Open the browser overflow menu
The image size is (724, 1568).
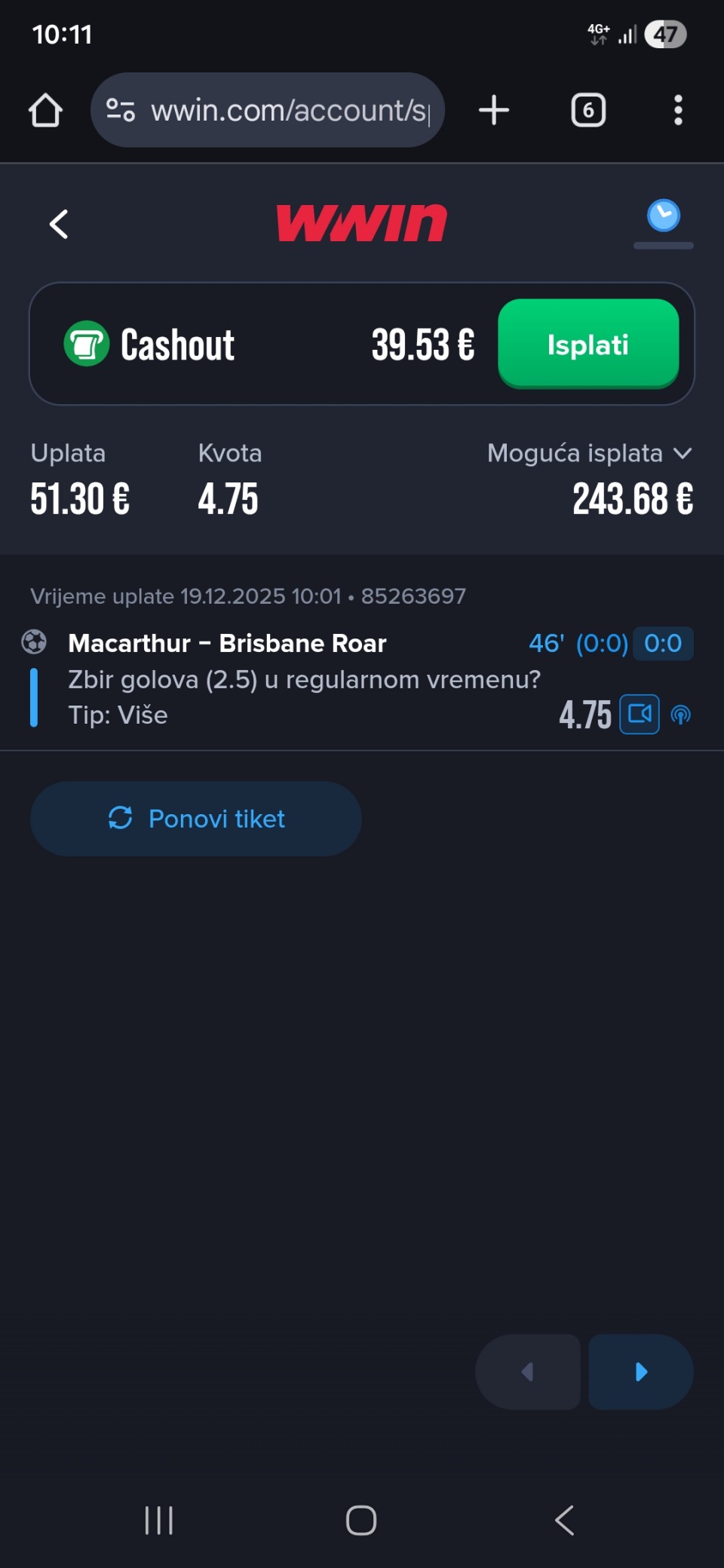coord(678,110)
